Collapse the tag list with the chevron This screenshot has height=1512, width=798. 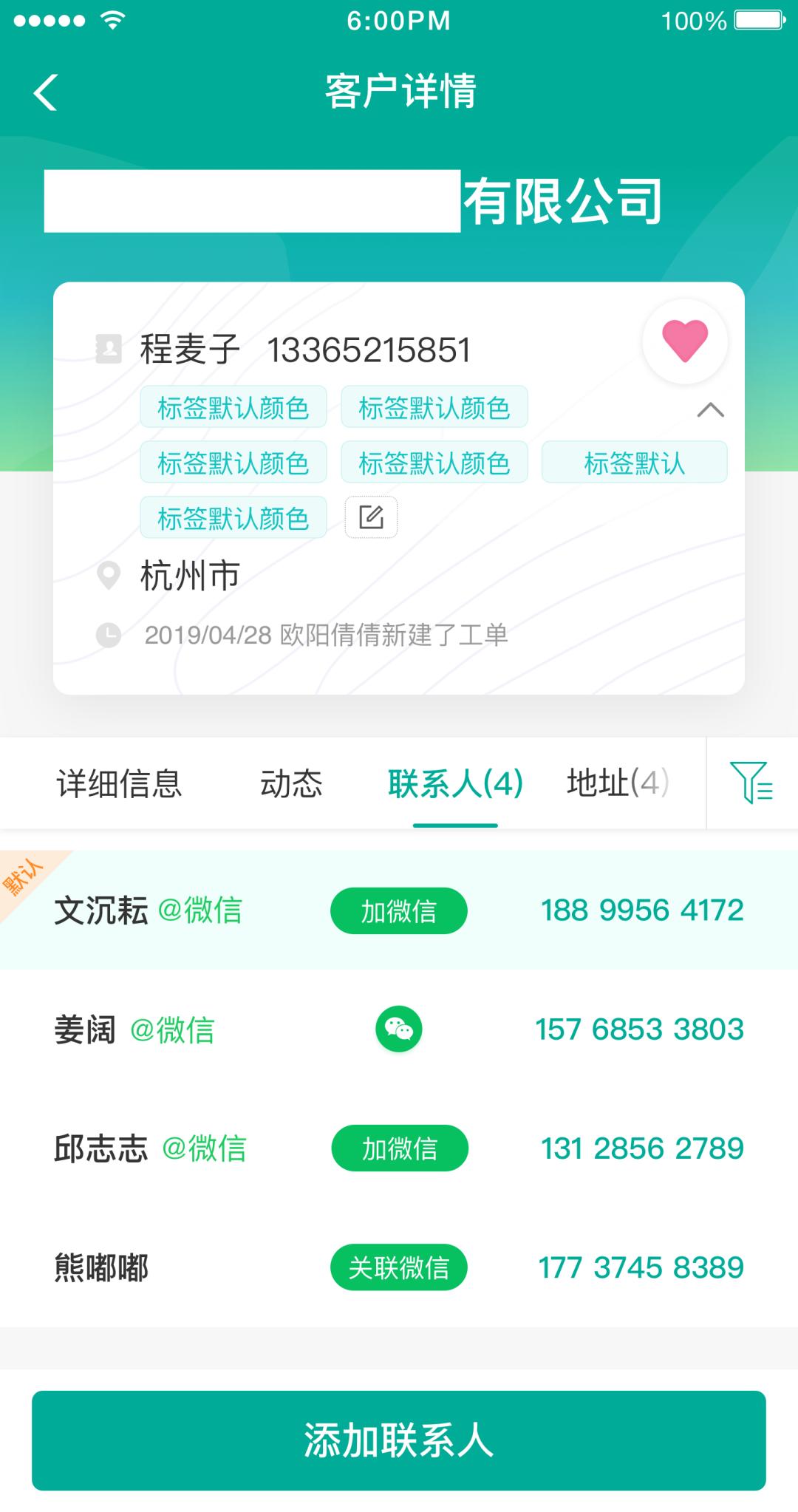pos(710,410)
